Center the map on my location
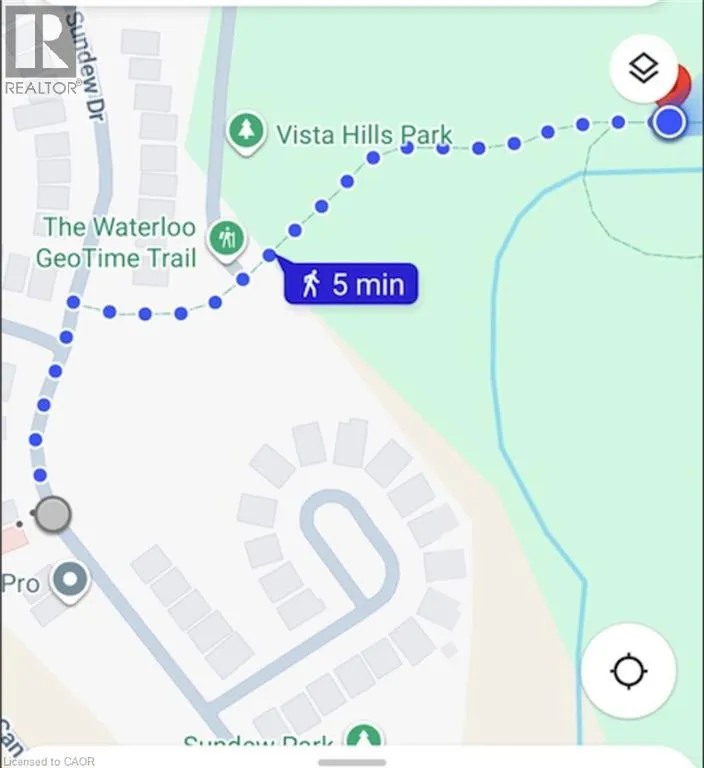 tap(628, 671)
